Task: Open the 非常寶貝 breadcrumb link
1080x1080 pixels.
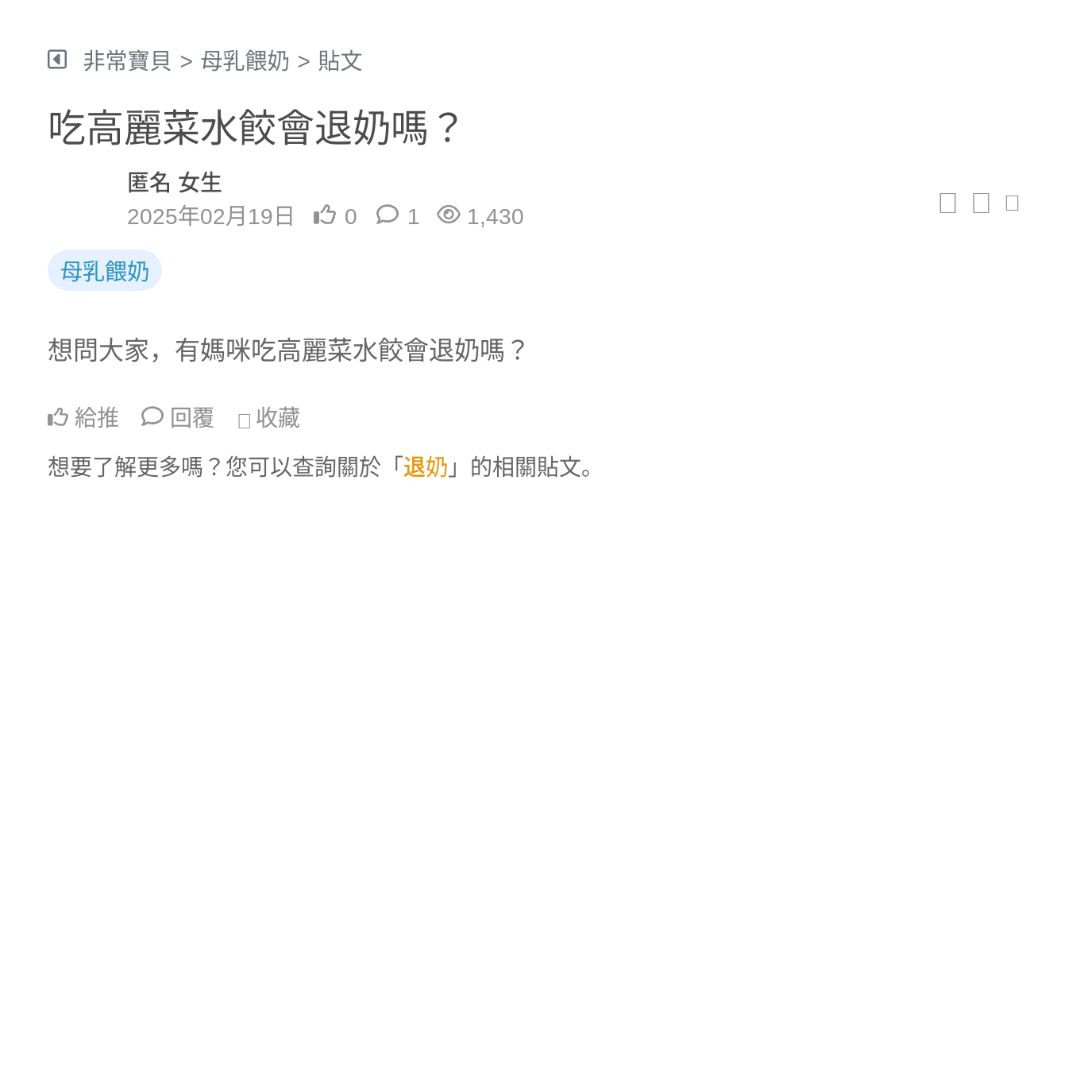Action: pos(127,61)
